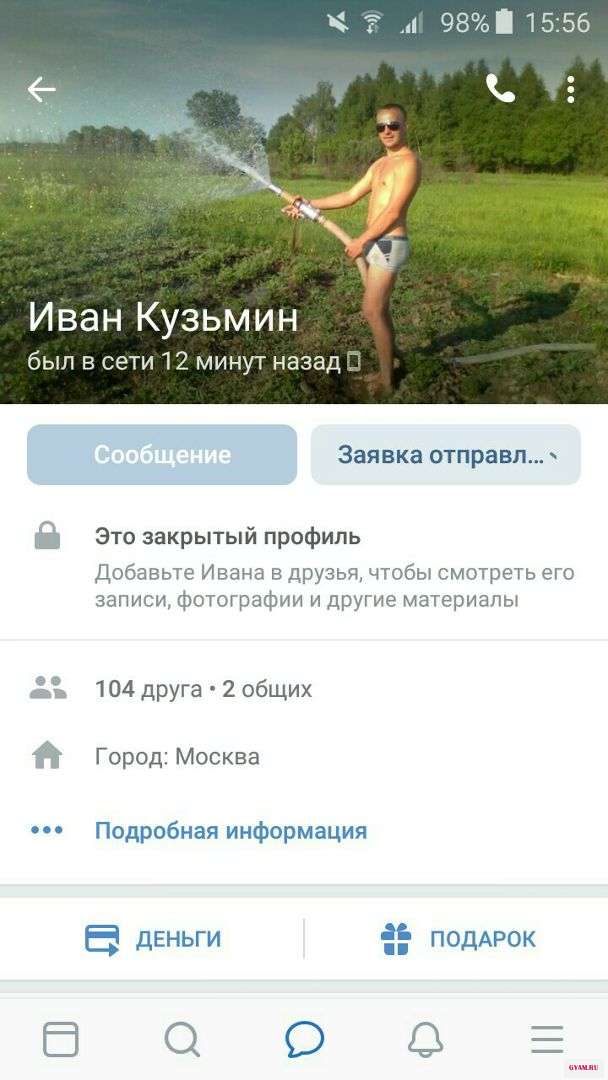
Task: Switch to the messages tab
Action: [304, 1040]
